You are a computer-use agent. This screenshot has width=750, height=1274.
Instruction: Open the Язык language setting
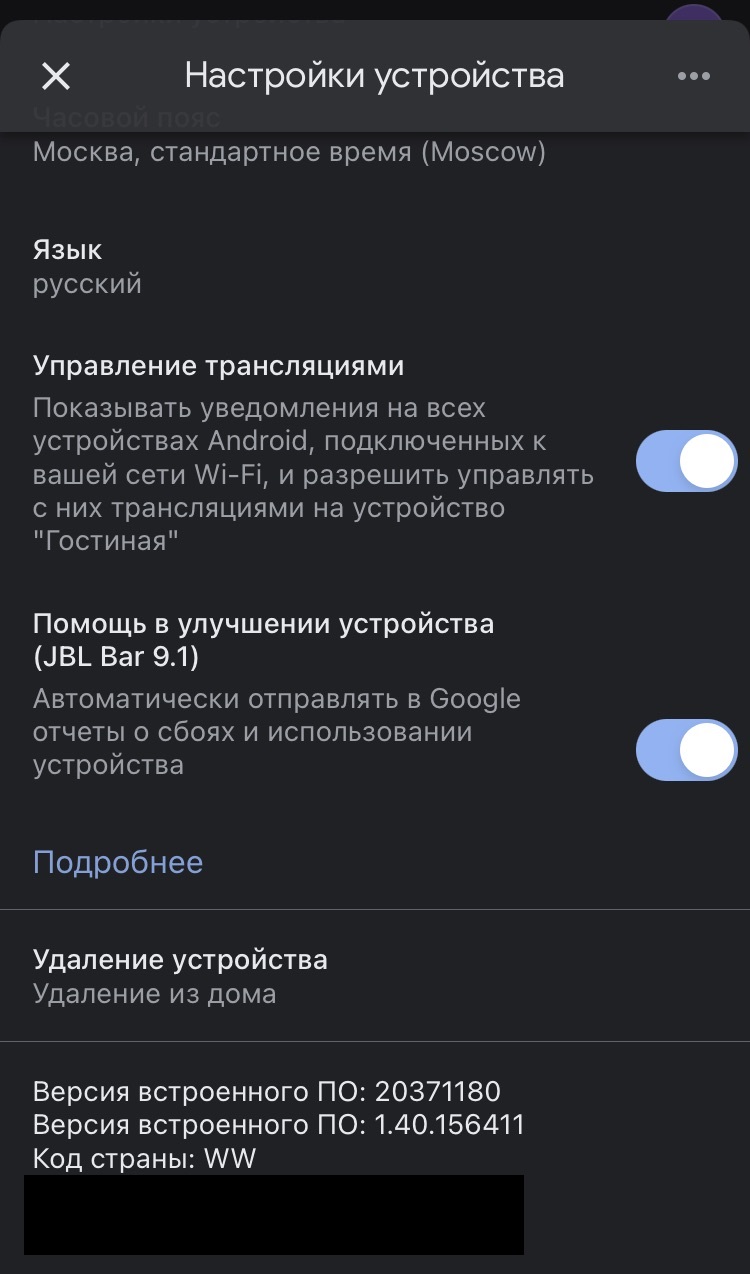pyautogui.click(x=88, y=266)
